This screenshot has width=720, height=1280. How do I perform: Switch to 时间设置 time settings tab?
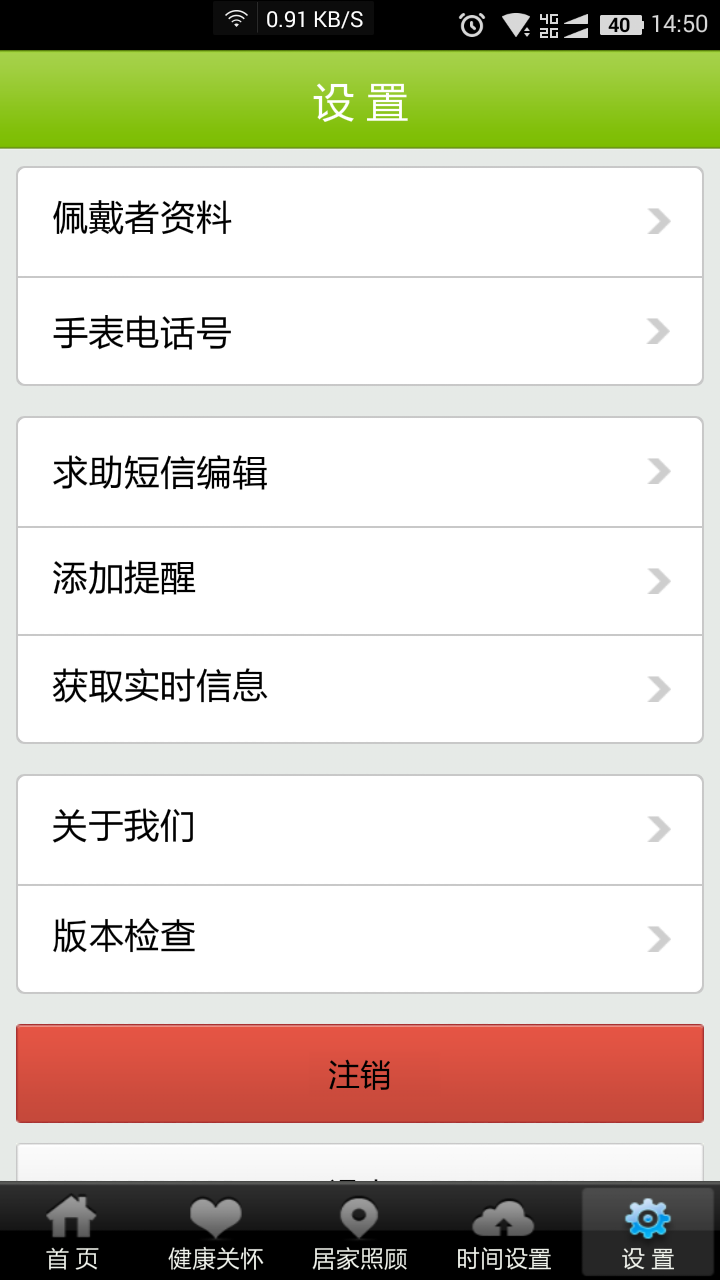504,1233
